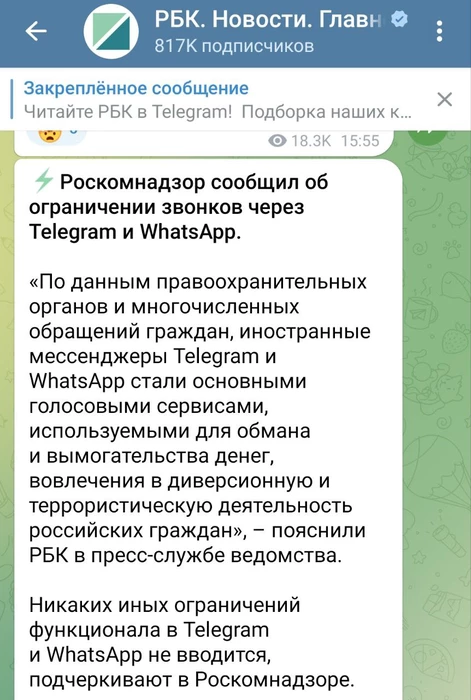Tap the emoji reaction on the previous post
471x700 pixels.
(x=56, y=135)
